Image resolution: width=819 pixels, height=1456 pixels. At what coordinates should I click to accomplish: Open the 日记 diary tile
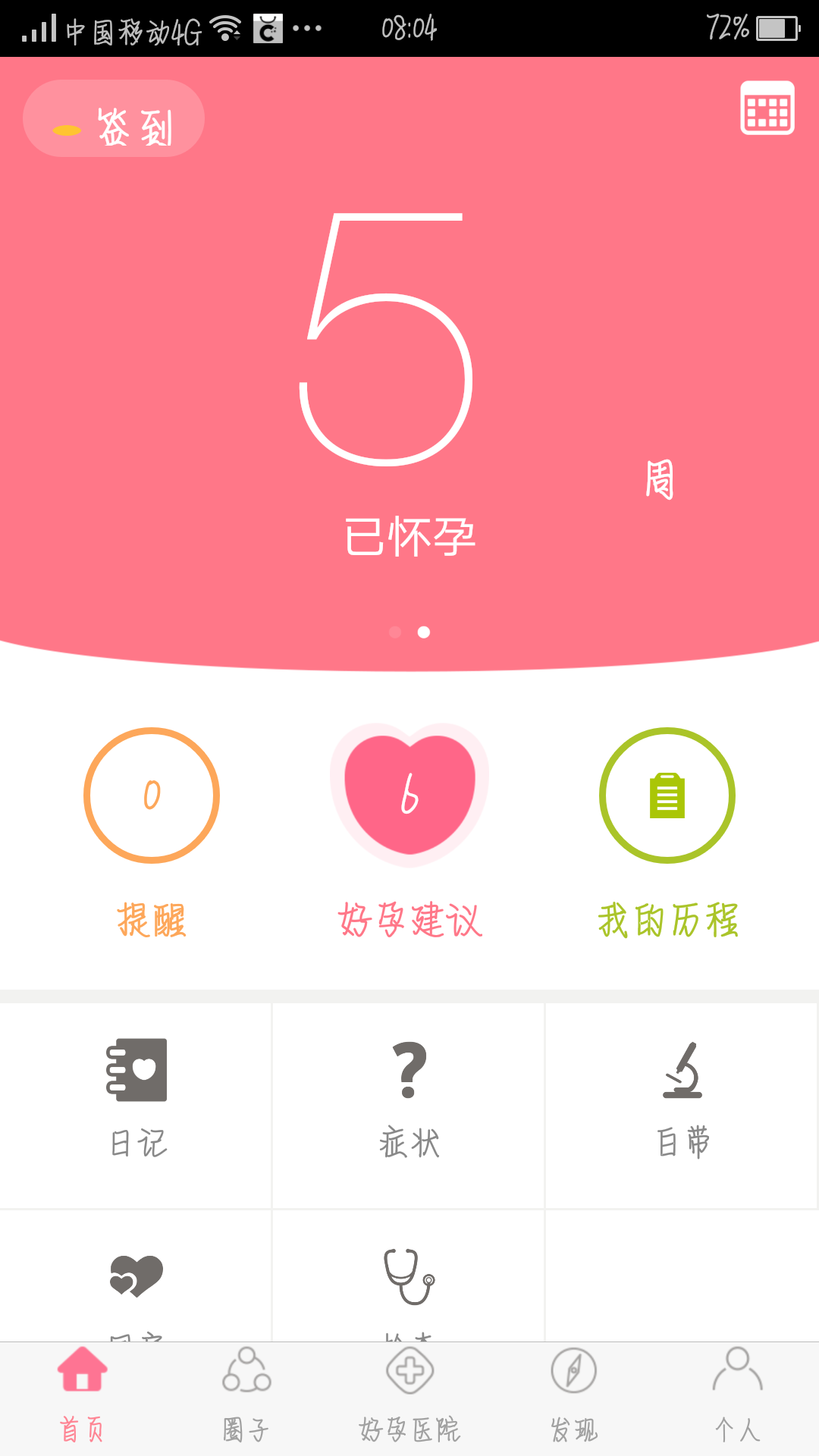click(x=136, y=1100)
